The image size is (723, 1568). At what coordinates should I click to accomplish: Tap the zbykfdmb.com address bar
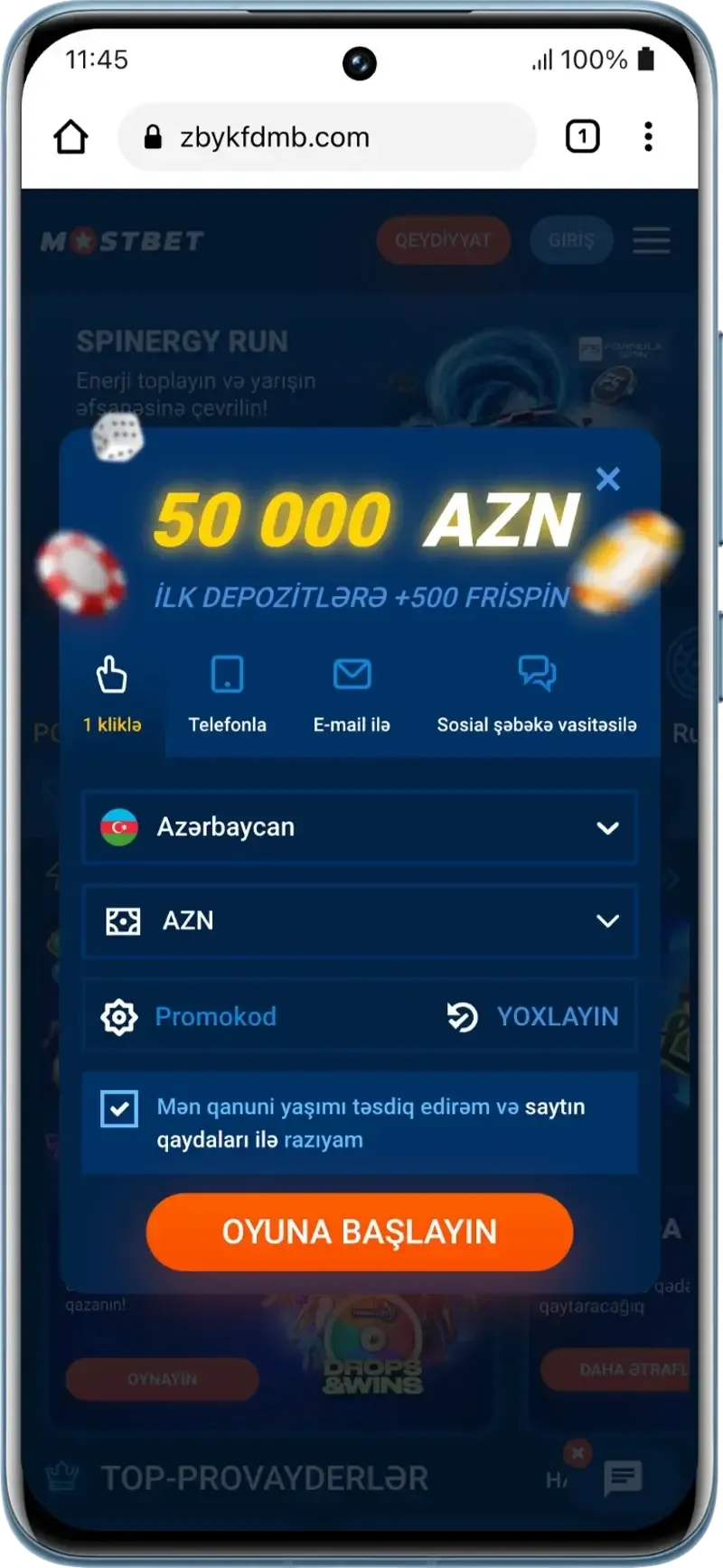point(325,137)
